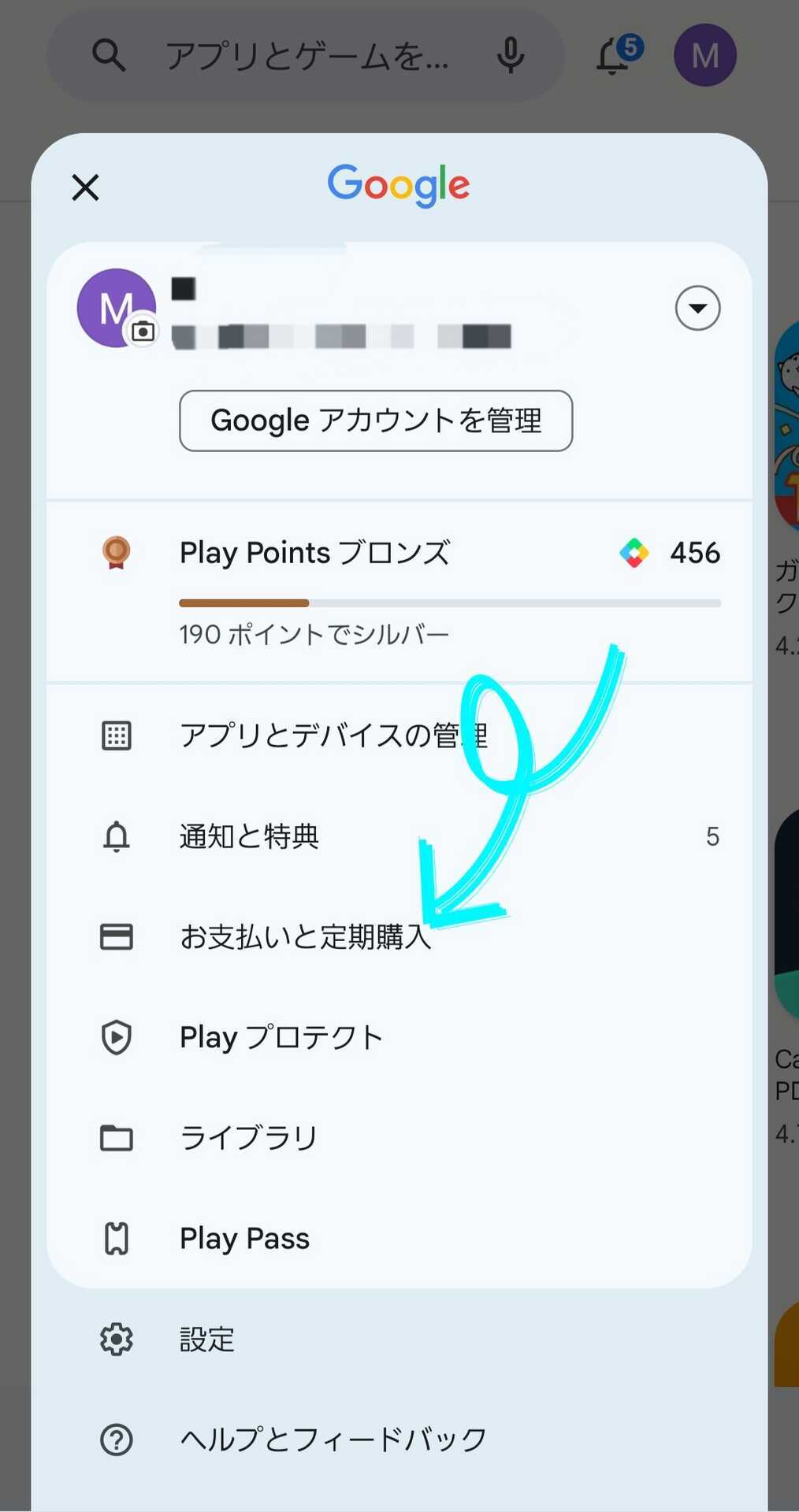Open Play Pass
799x1512 pixels.
[x=399, y=1239]
